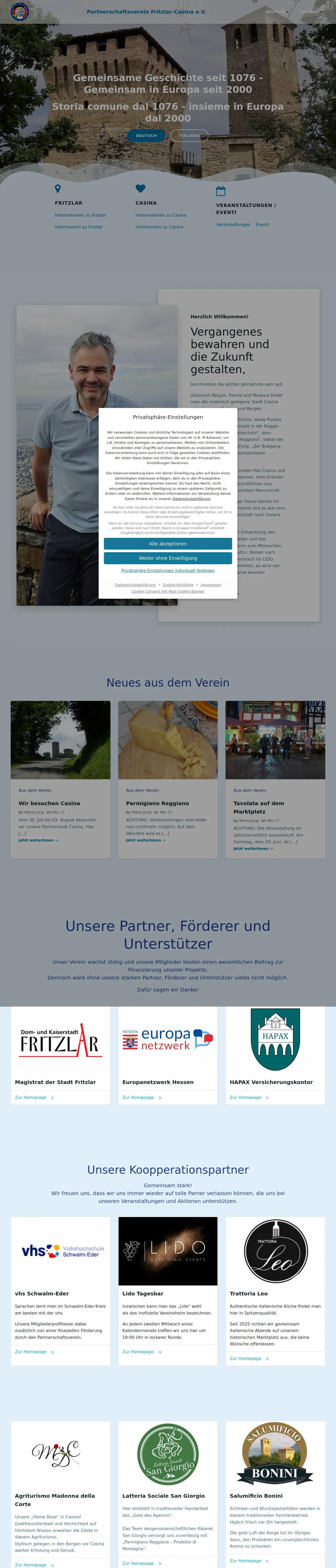Open the Veranstaltungen link
Image resolution: width=336 pixels, height=1568 pixels.
tap(233, 224)
